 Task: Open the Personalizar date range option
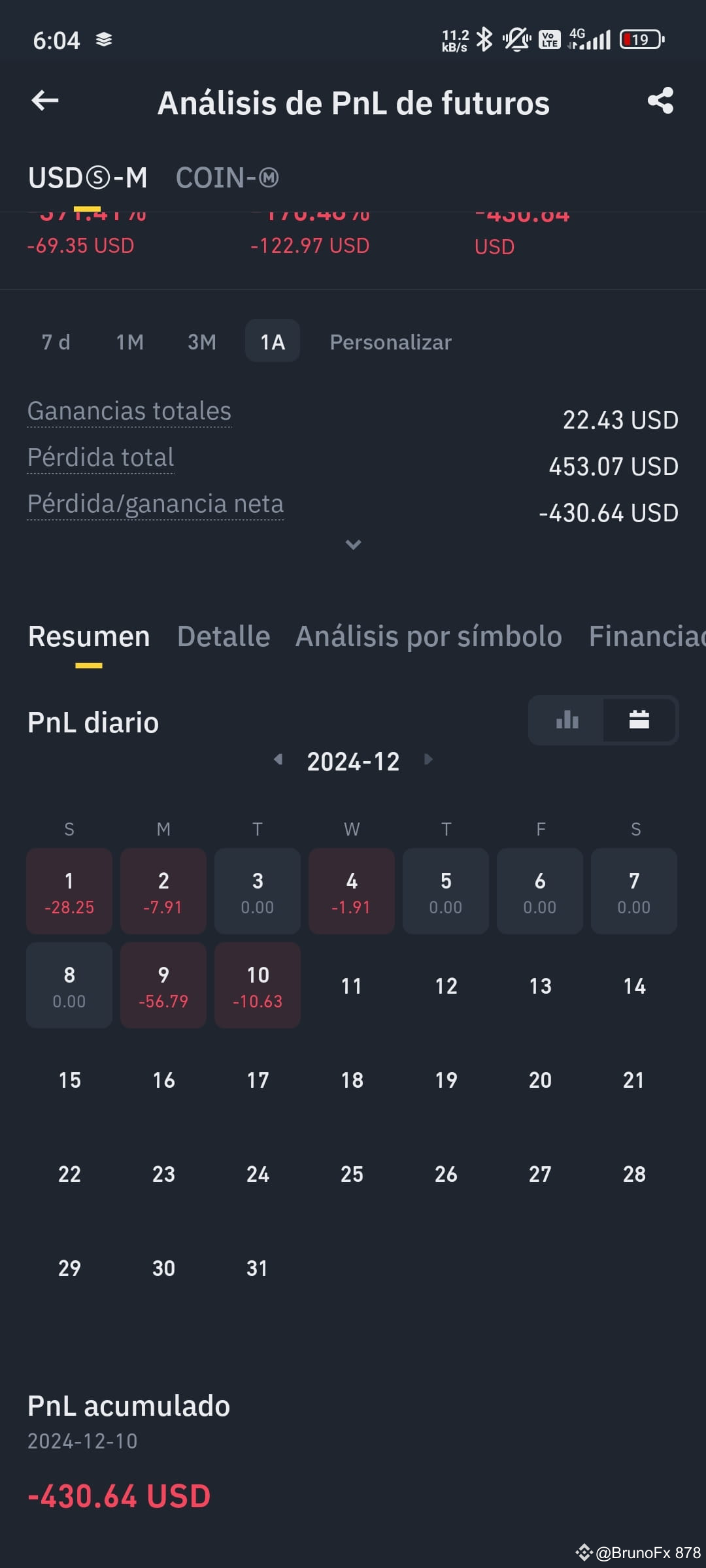point(390,342)
